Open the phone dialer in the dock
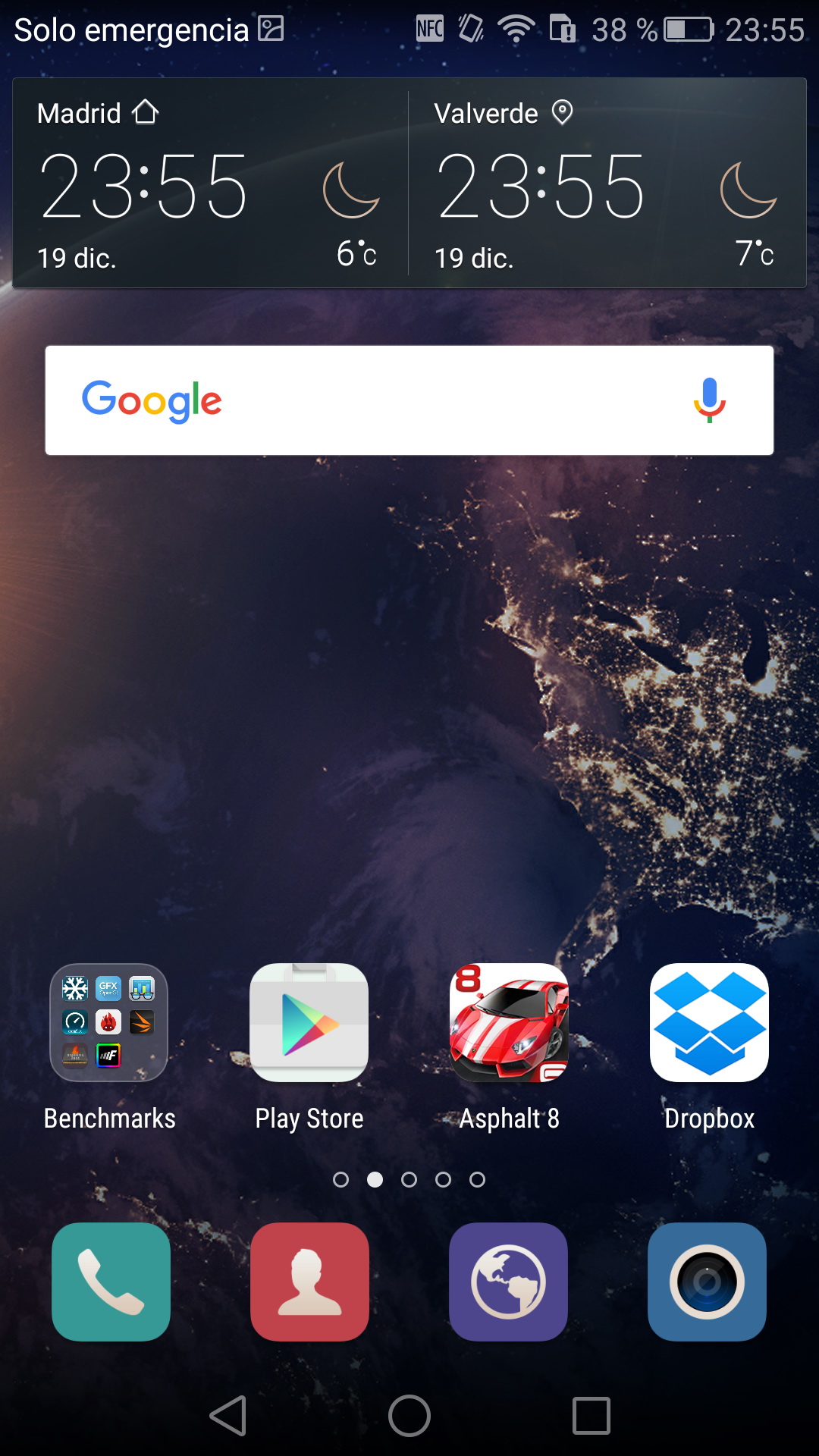 111,1282
